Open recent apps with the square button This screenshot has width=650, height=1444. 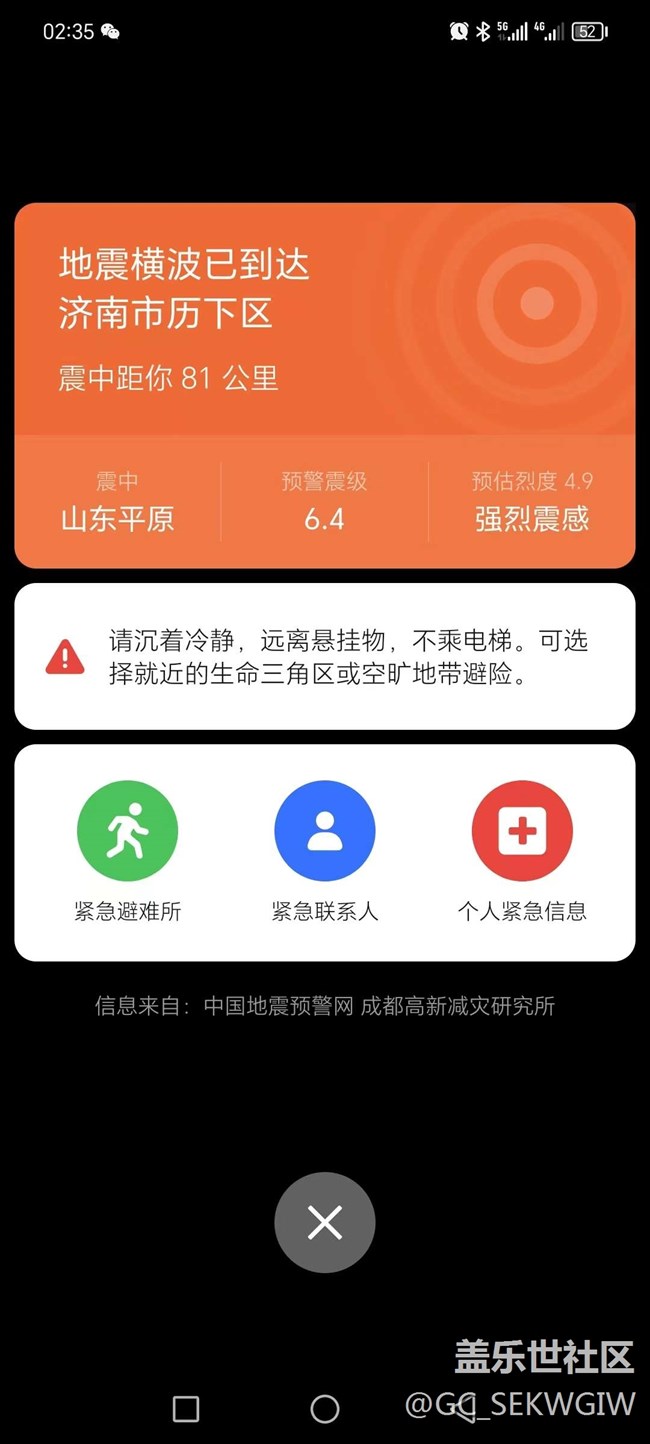[x=186, y=1409]
